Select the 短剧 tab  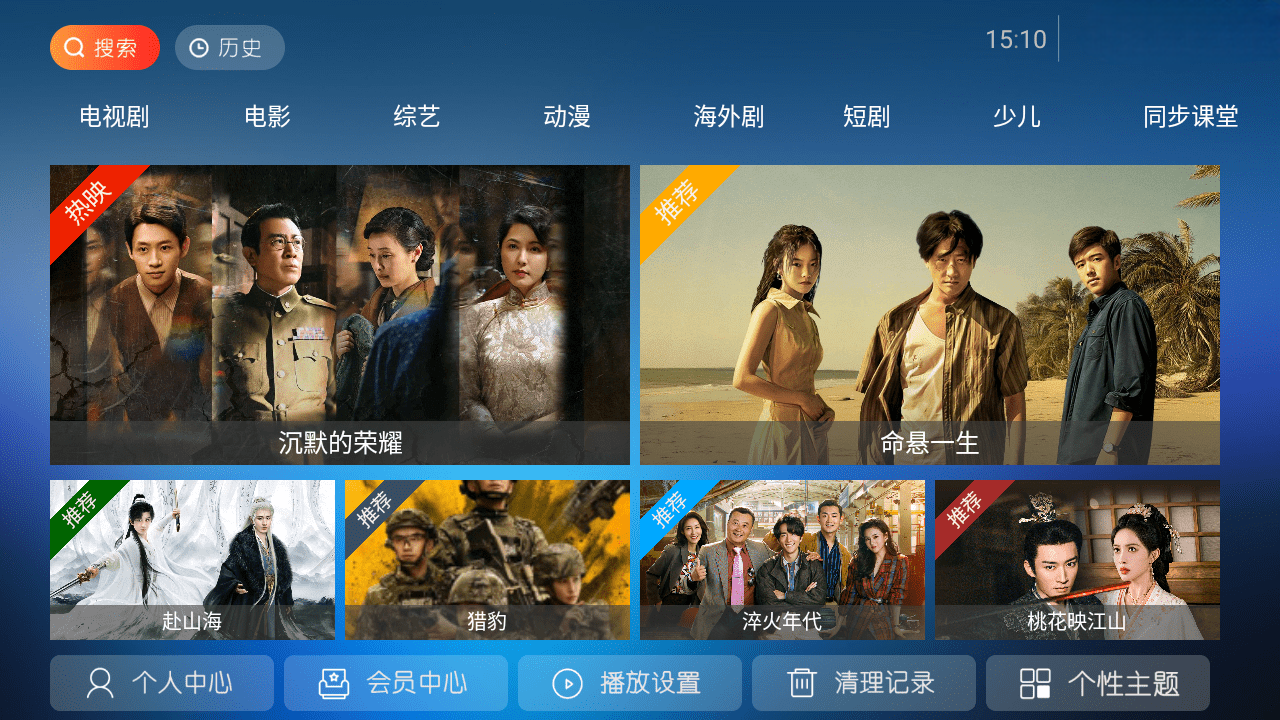(866, 117)
